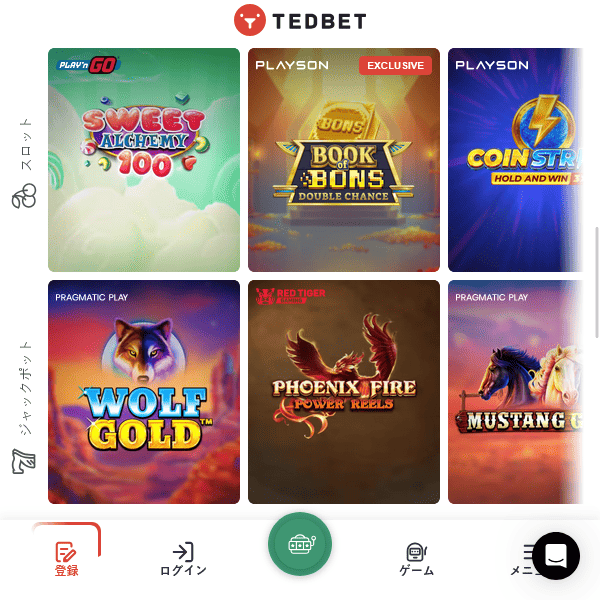
Task: Open the live chat support bubble
Action: click(x=556, y=556)
